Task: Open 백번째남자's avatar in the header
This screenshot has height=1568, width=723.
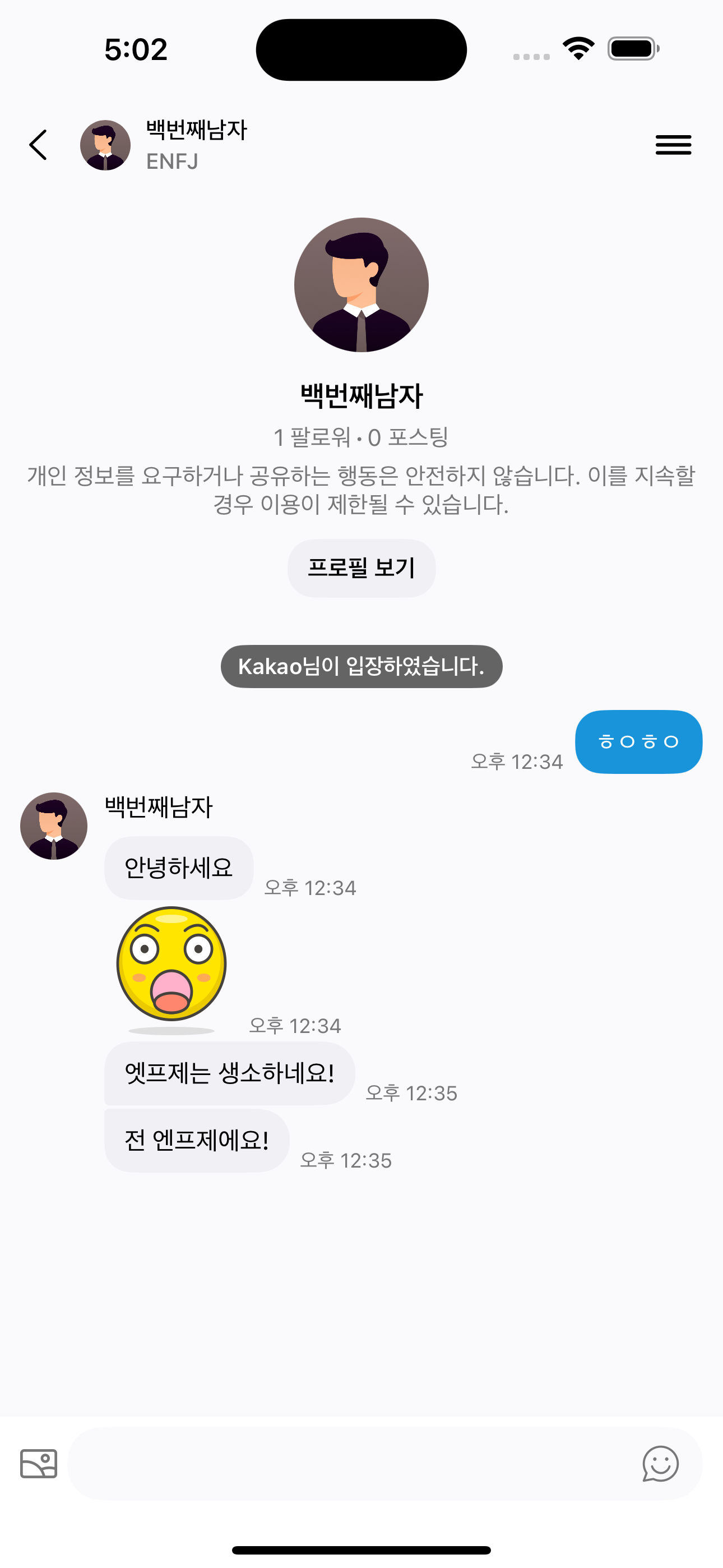Action: pos(105,145)
